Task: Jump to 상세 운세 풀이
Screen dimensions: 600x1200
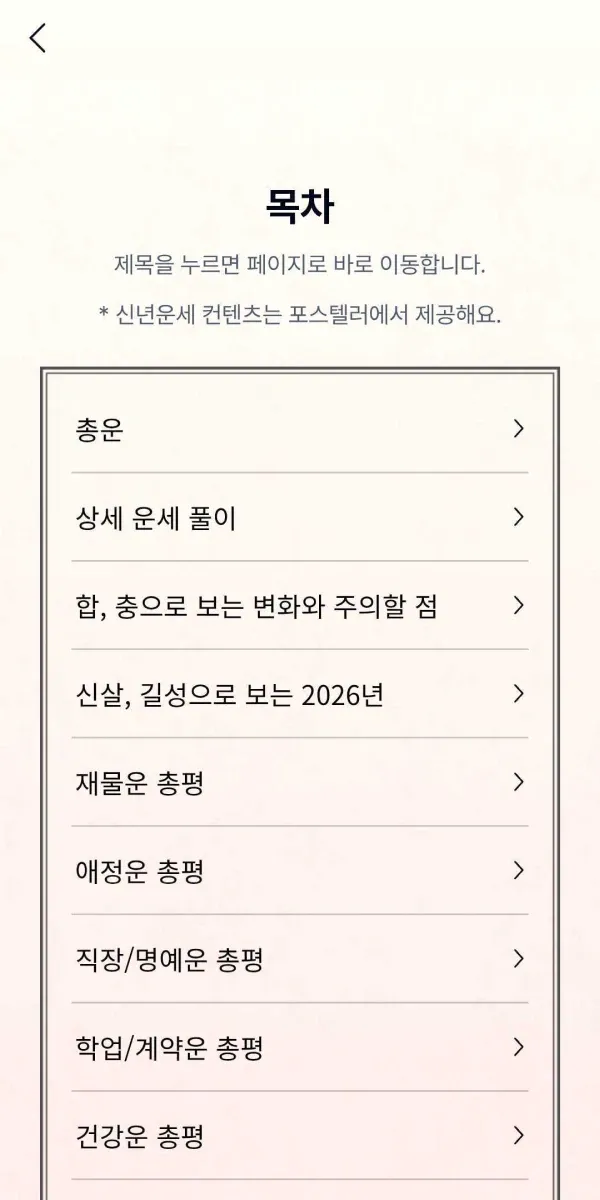Action: point(300,518)
